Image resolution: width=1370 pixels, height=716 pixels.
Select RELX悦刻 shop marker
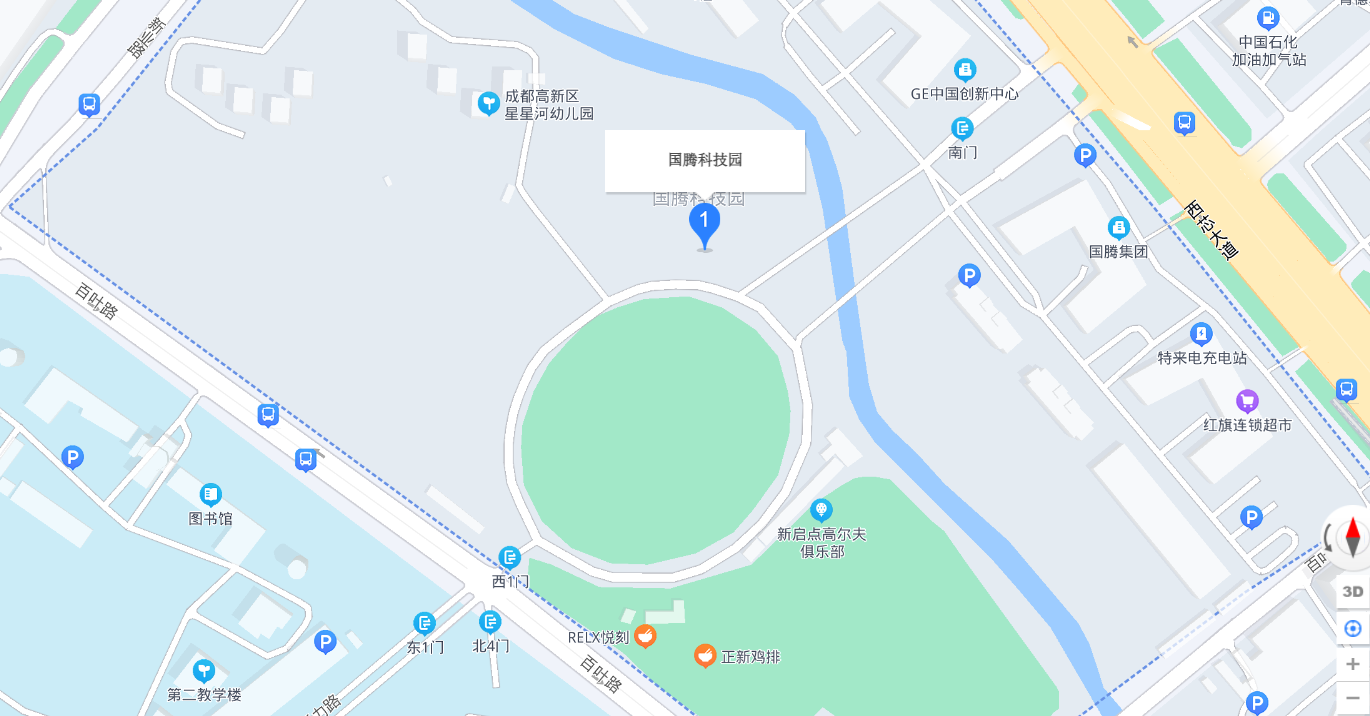click(646, 635)
